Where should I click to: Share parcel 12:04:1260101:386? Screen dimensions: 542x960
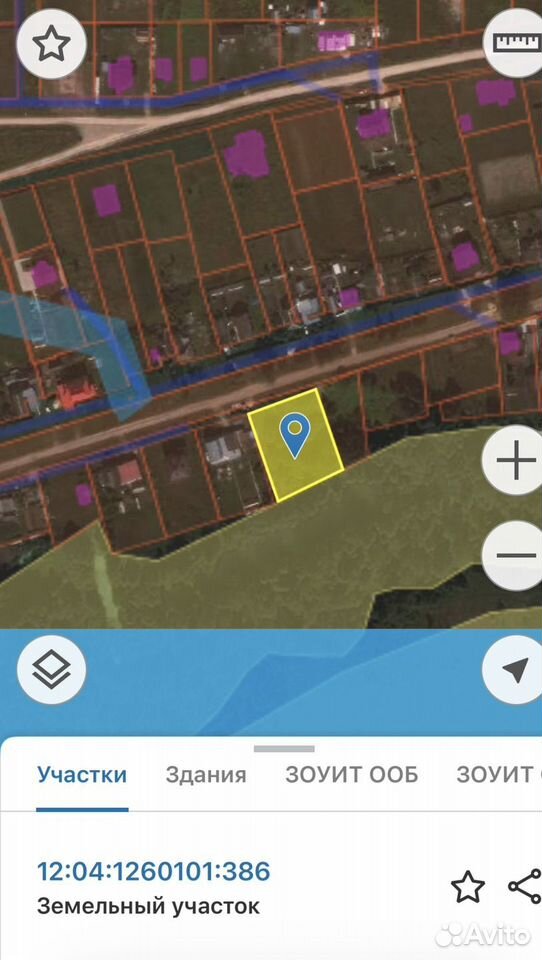pos(525,886)
